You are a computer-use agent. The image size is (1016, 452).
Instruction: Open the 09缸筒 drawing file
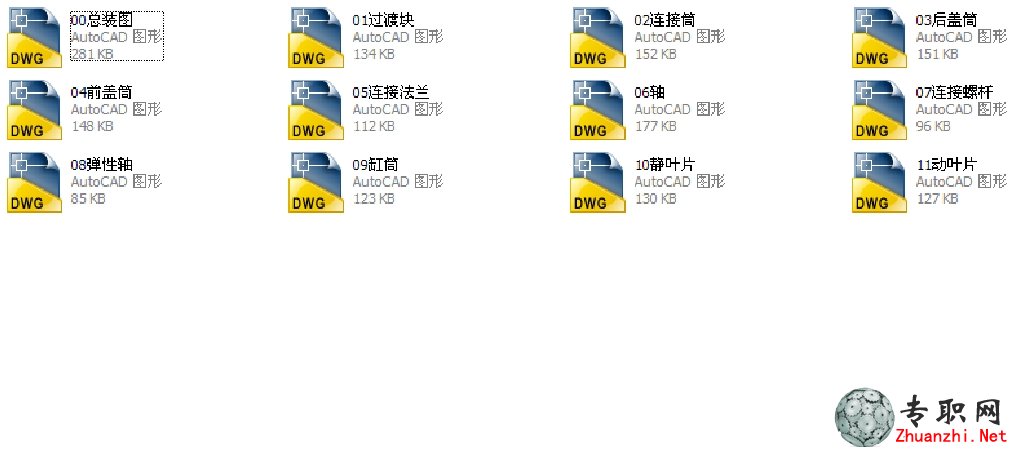click(x=316, y=182)
